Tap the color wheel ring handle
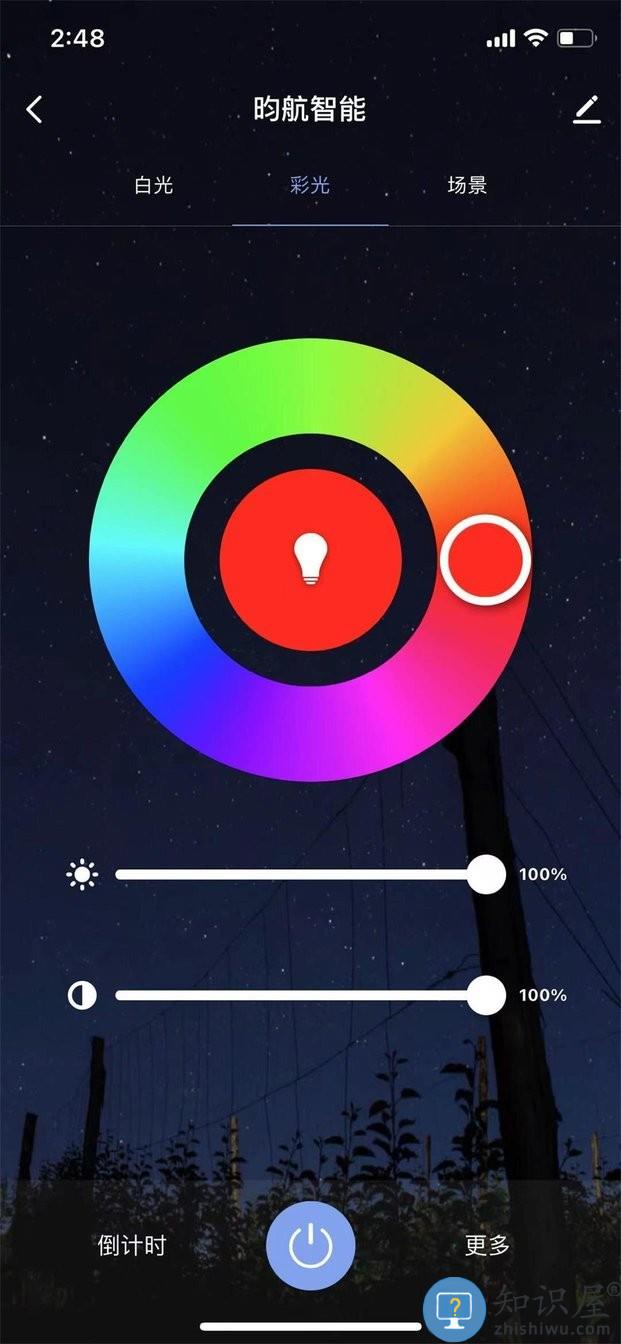Screen dimensions: 621x1344 click(x=485, y=560)
